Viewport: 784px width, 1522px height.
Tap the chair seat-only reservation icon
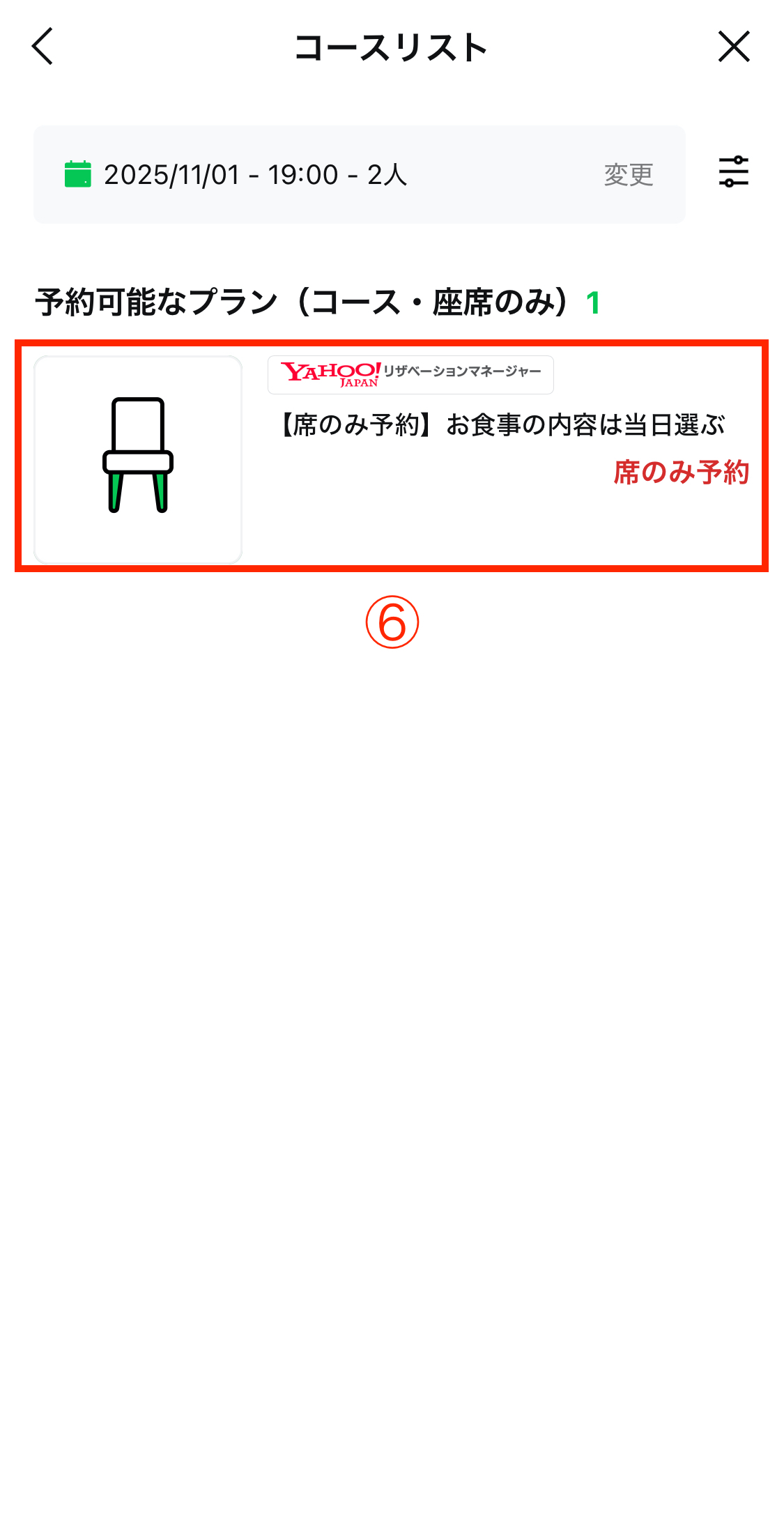(138, 456)
